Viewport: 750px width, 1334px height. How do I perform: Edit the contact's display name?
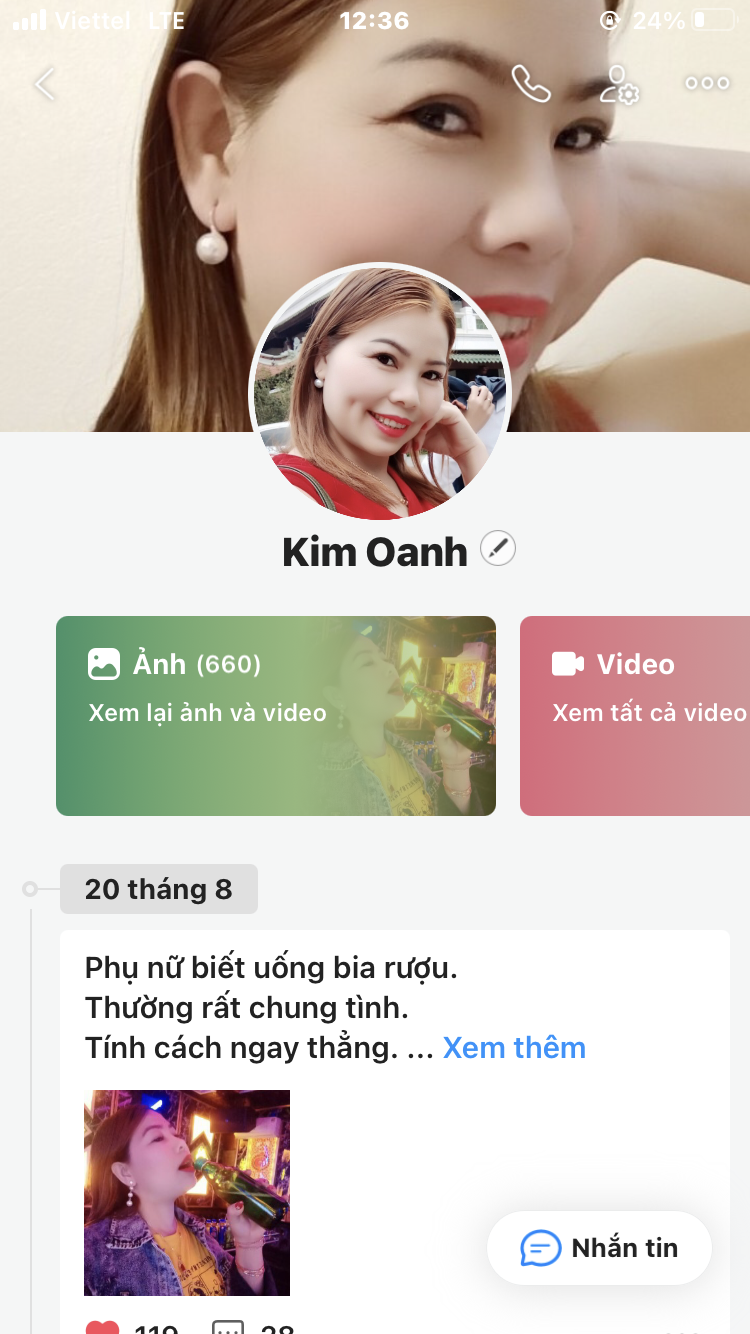[498, 549]
